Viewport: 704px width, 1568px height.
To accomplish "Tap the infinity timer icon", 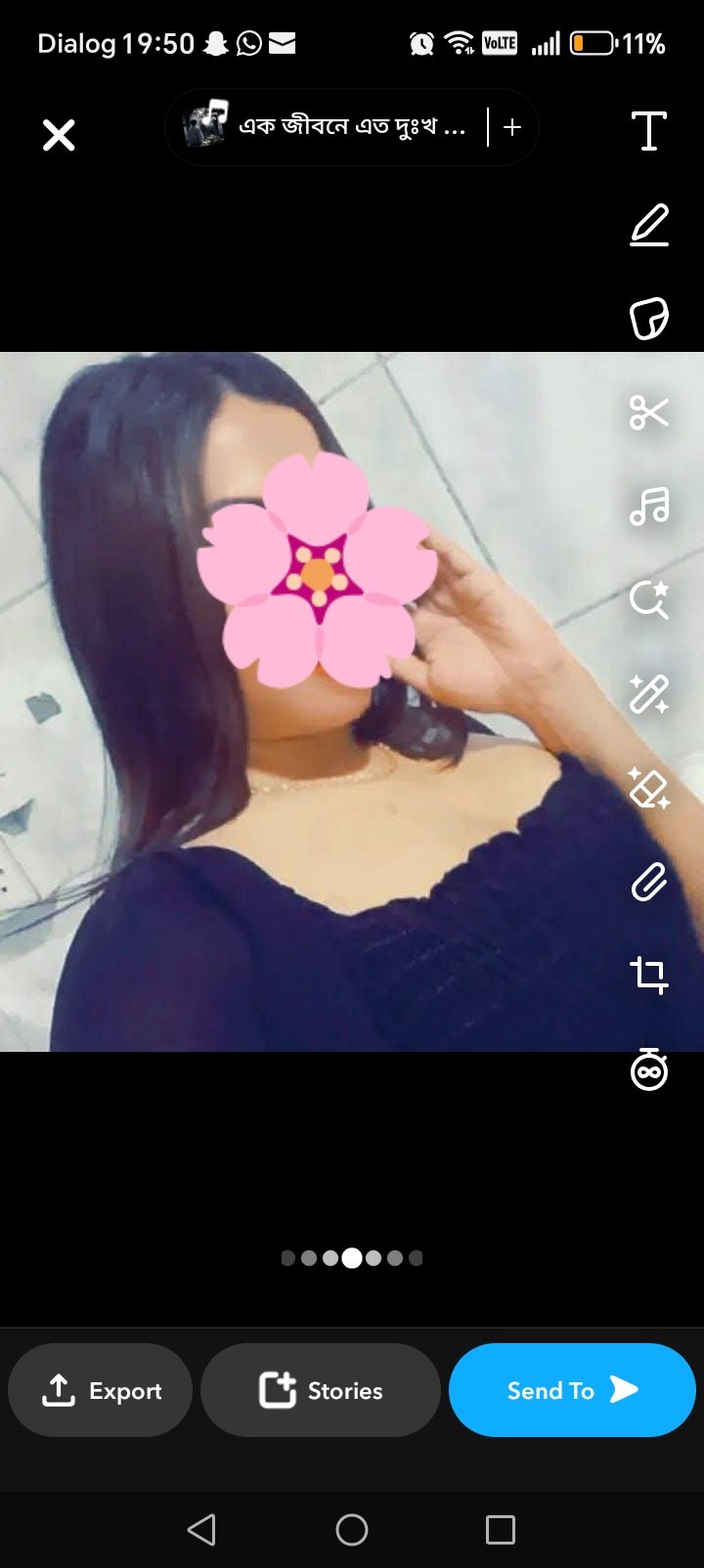I will (x=649, y=1069).
